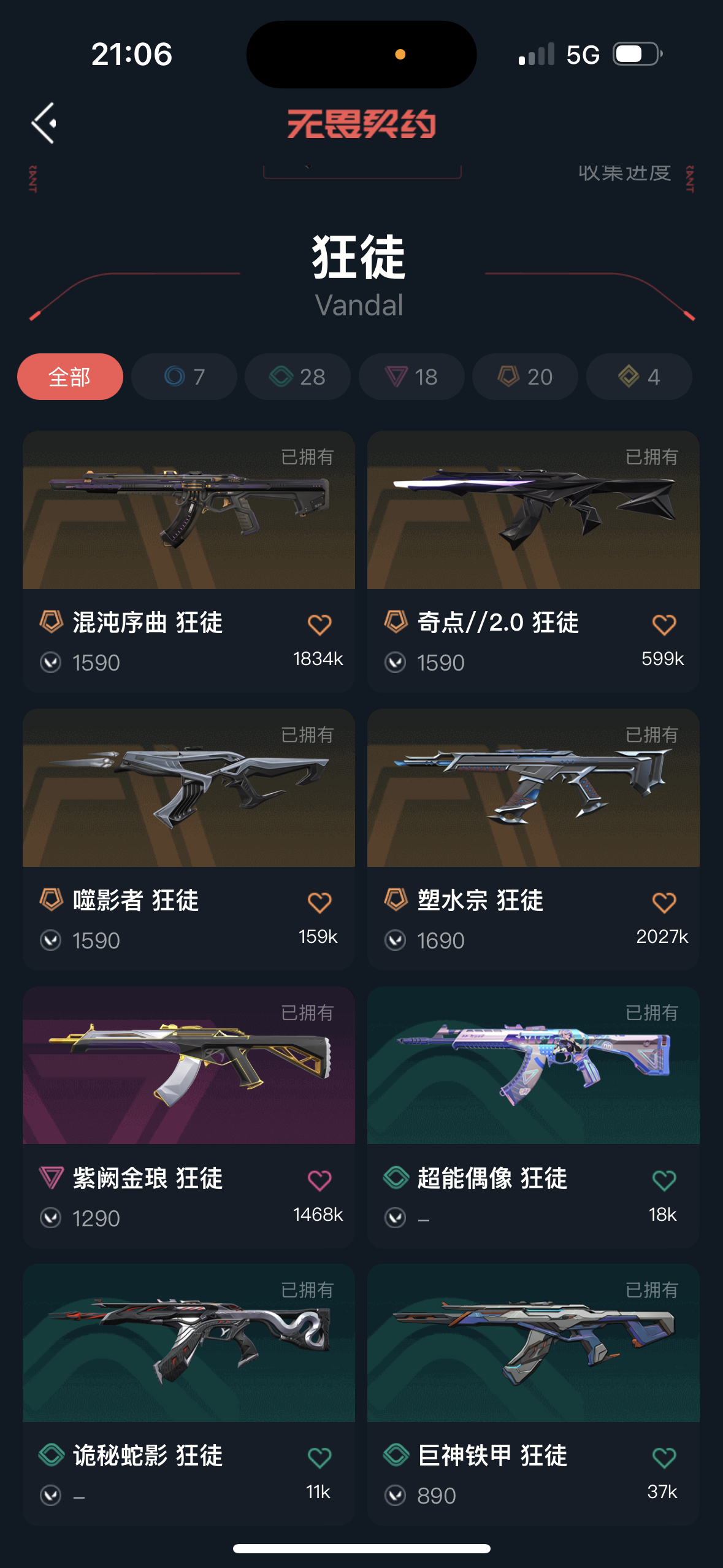Open the 奇点//2.0 狂徒 skin card
Screen dimensions: 723x1568
(x=534, y=510)
